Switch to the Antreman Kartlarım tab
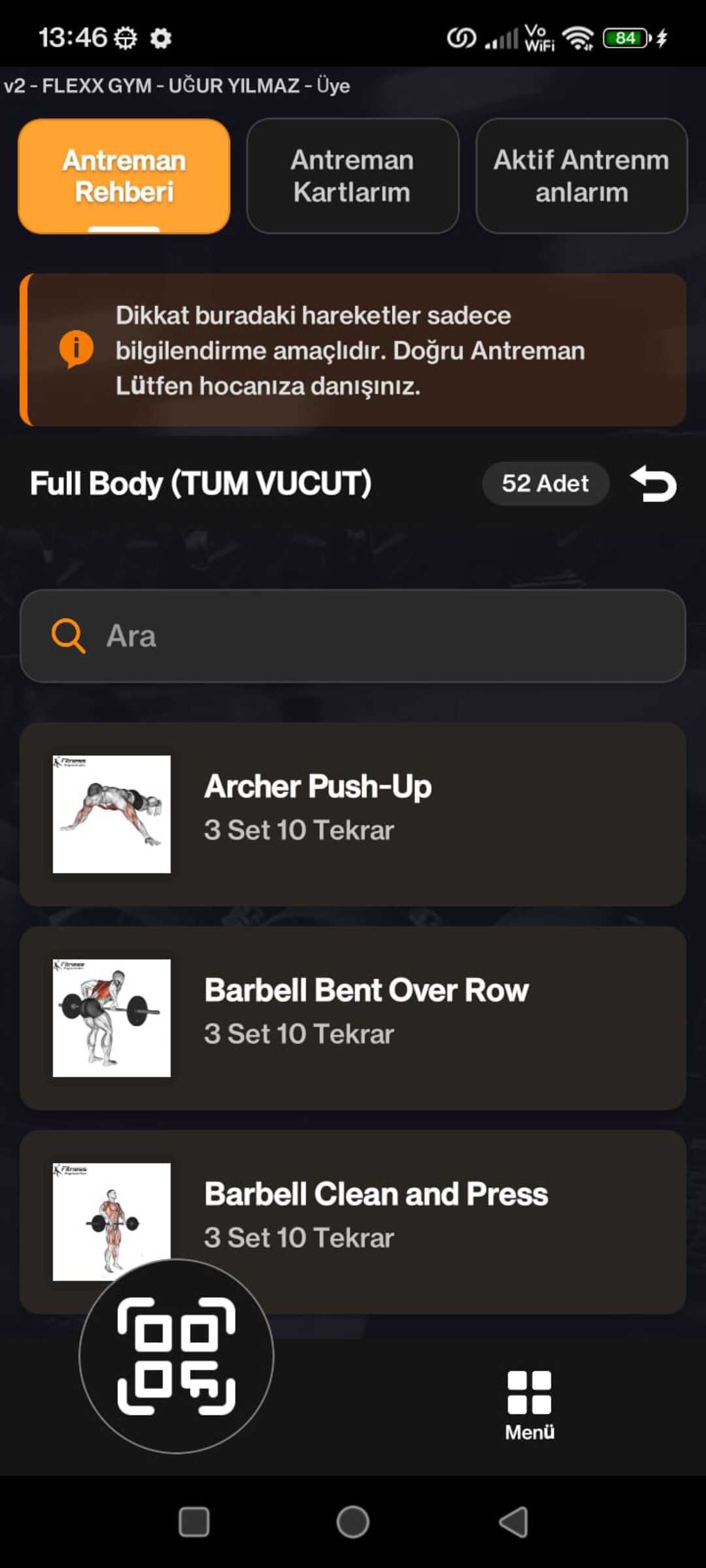706x1568 pixels. [x=352, y=176]
